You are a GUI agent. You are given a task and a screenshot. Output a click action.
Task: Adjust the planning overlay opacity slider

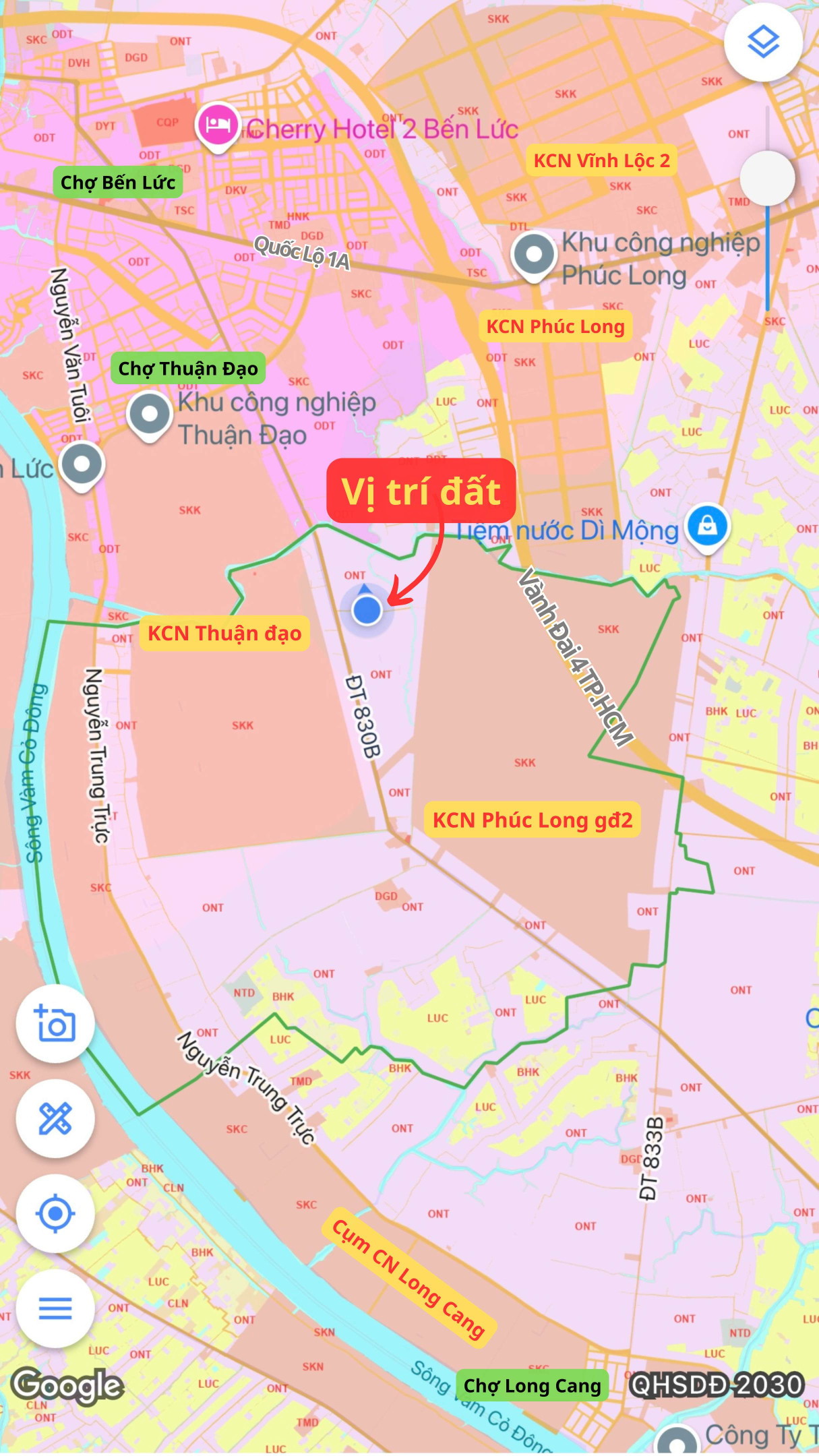767,178
